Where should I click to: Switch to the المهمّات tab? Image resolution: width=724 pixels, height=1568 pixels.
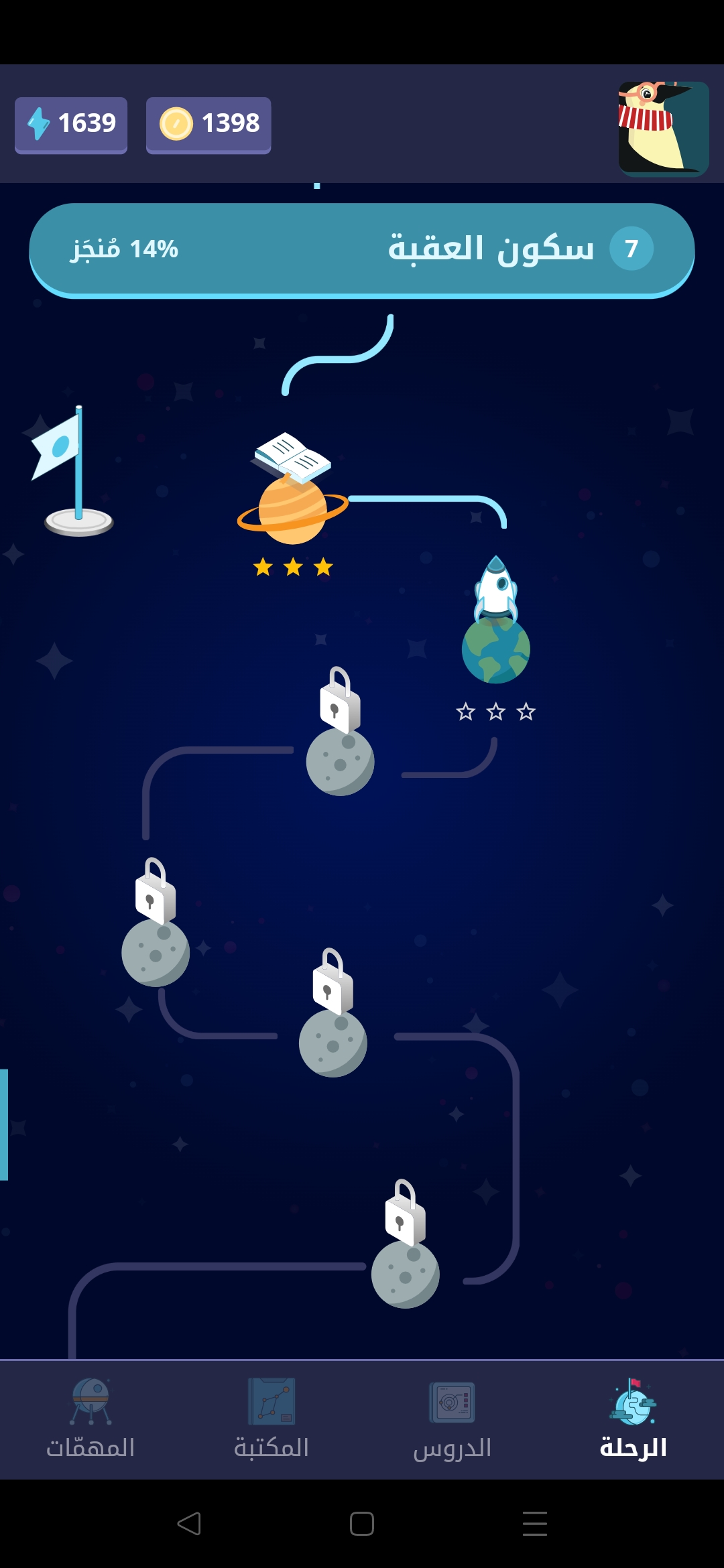90,1419
